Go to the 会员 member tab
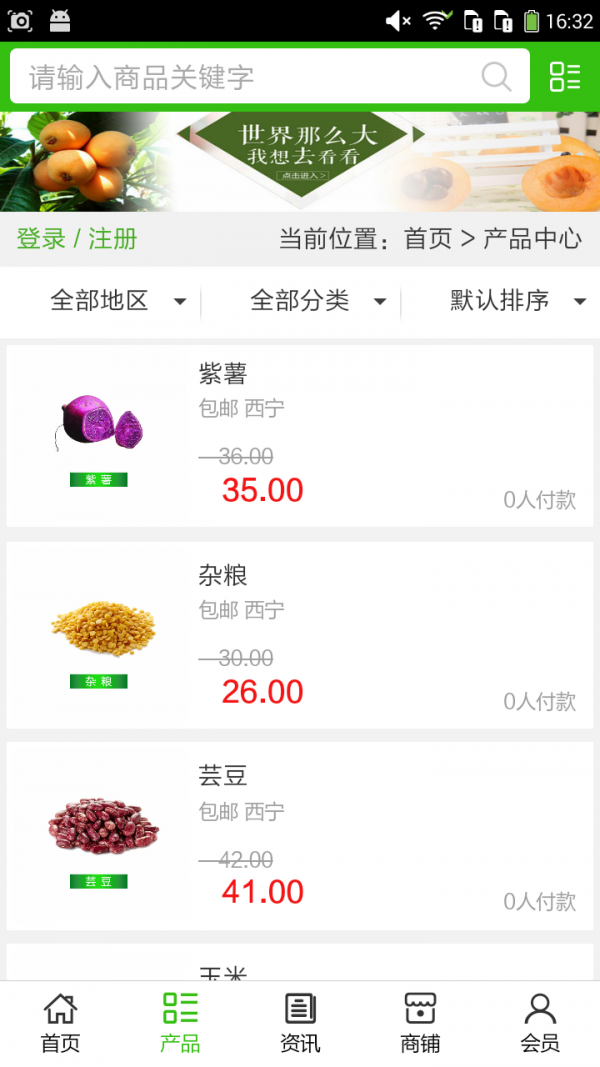The height and width of the screenshot is (1067, 600). (540, 1023)
